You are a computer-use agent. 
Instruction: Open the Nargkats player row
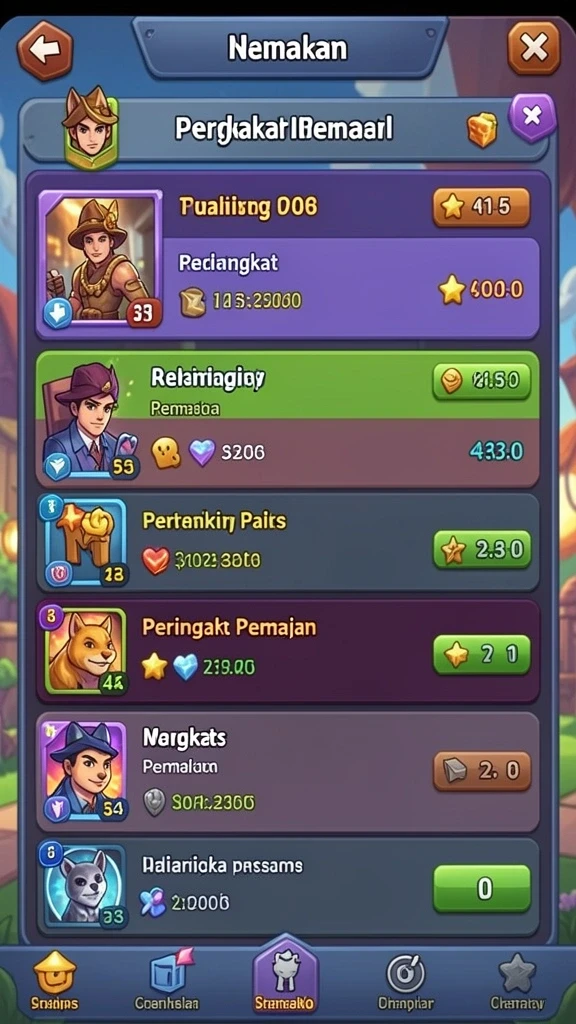[288, 772]
